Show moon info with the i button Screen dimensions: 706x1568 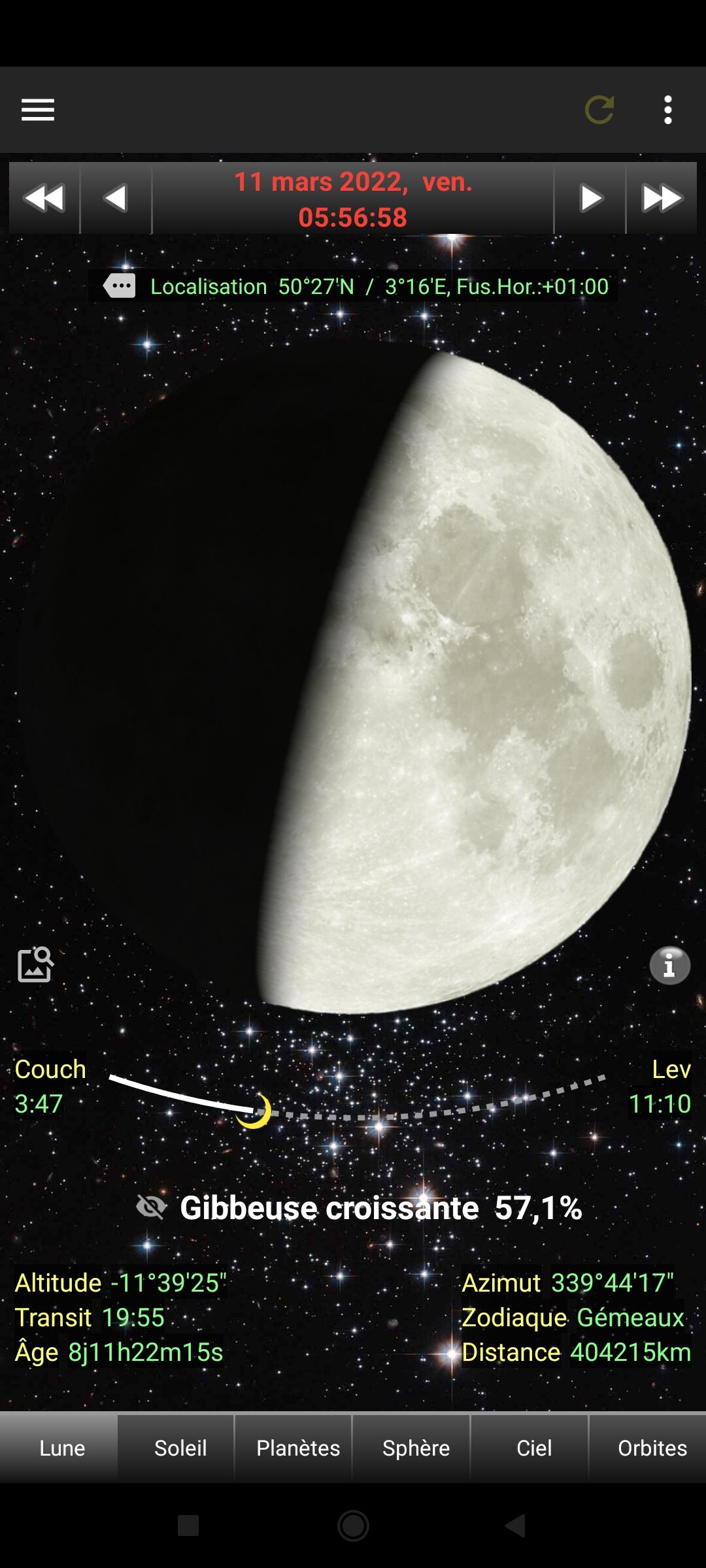(669, 965)
